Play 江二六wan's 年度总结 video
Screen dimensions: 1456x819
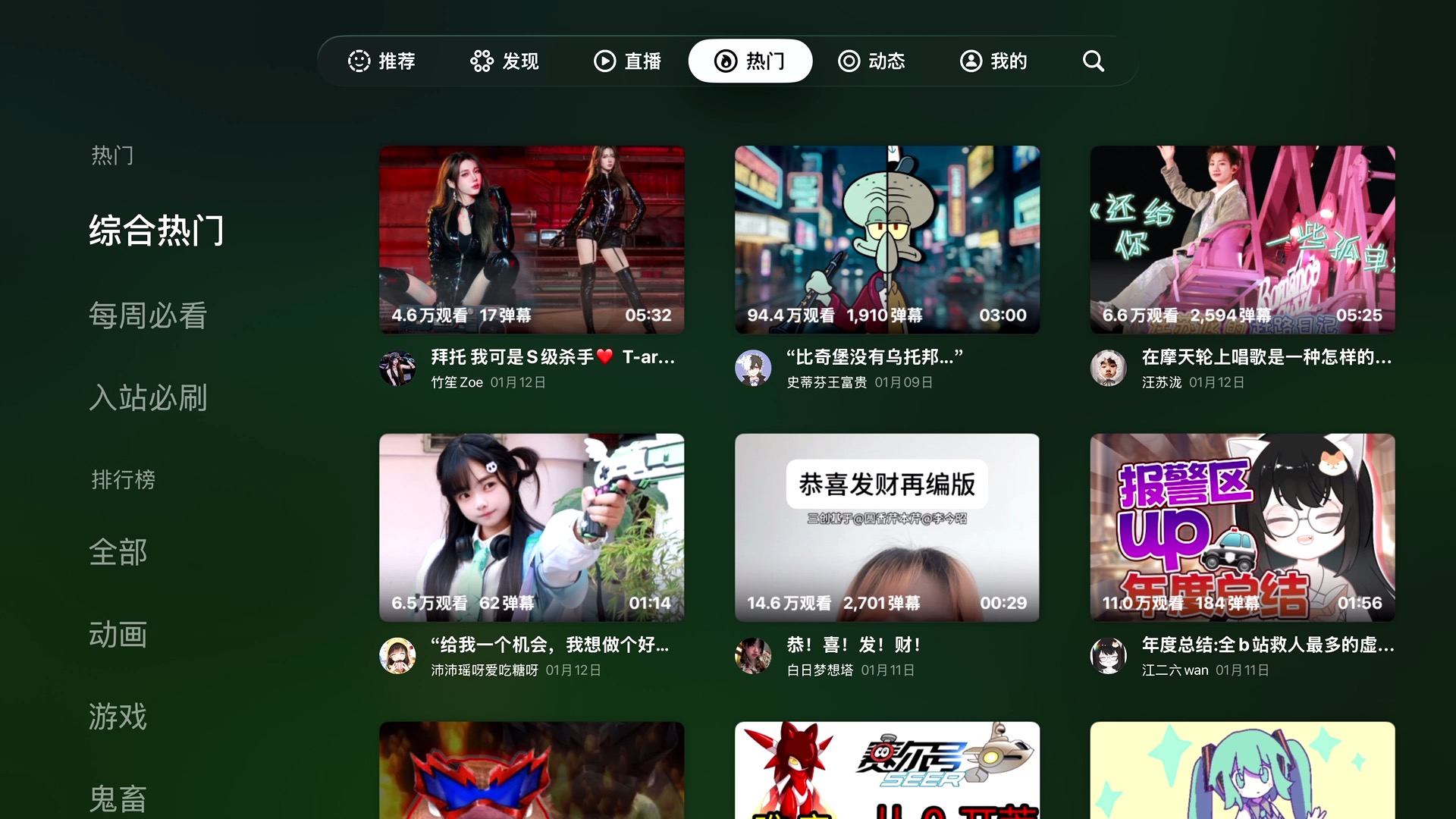(x=1242, y=528)
